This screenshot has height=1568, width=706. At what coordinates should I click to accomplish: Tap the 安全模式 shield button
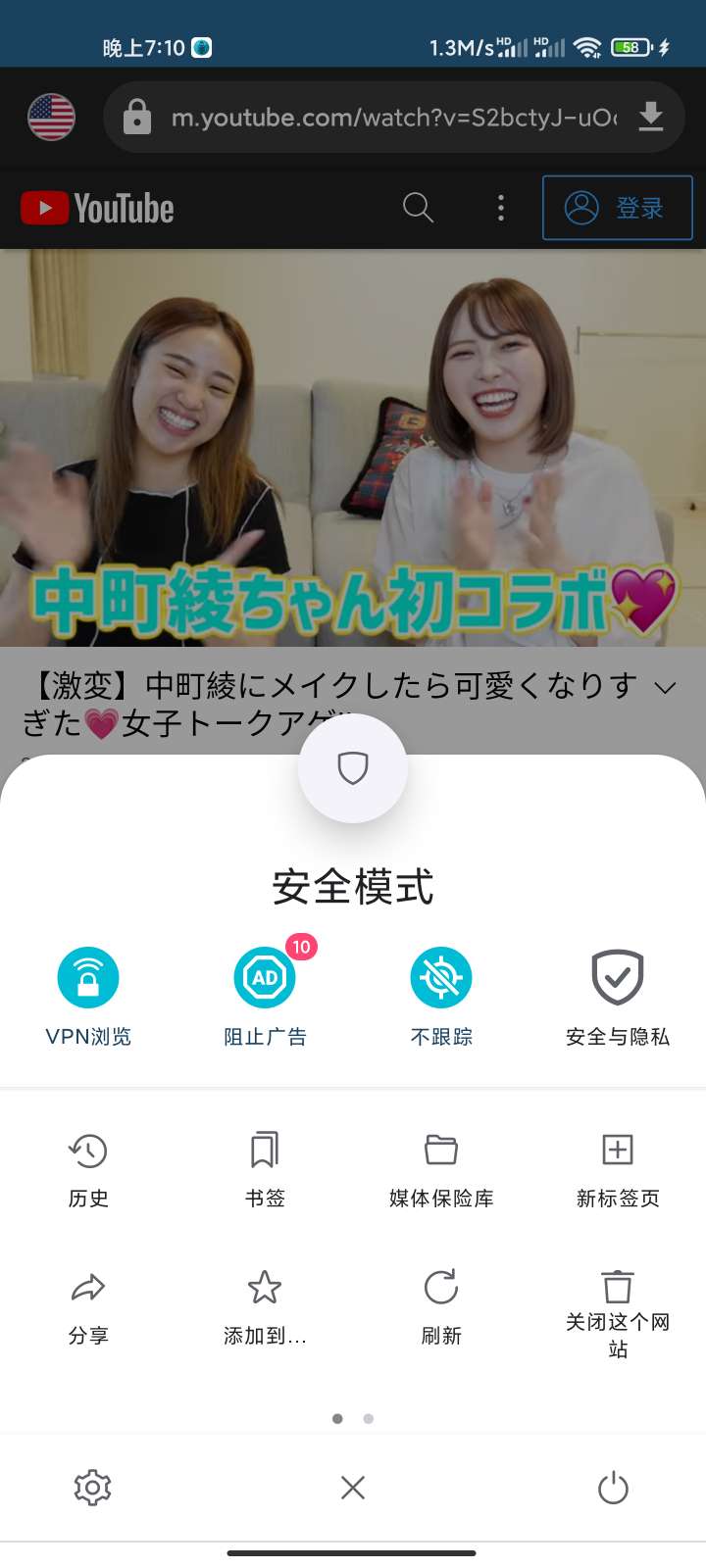(x=353, y=768)
